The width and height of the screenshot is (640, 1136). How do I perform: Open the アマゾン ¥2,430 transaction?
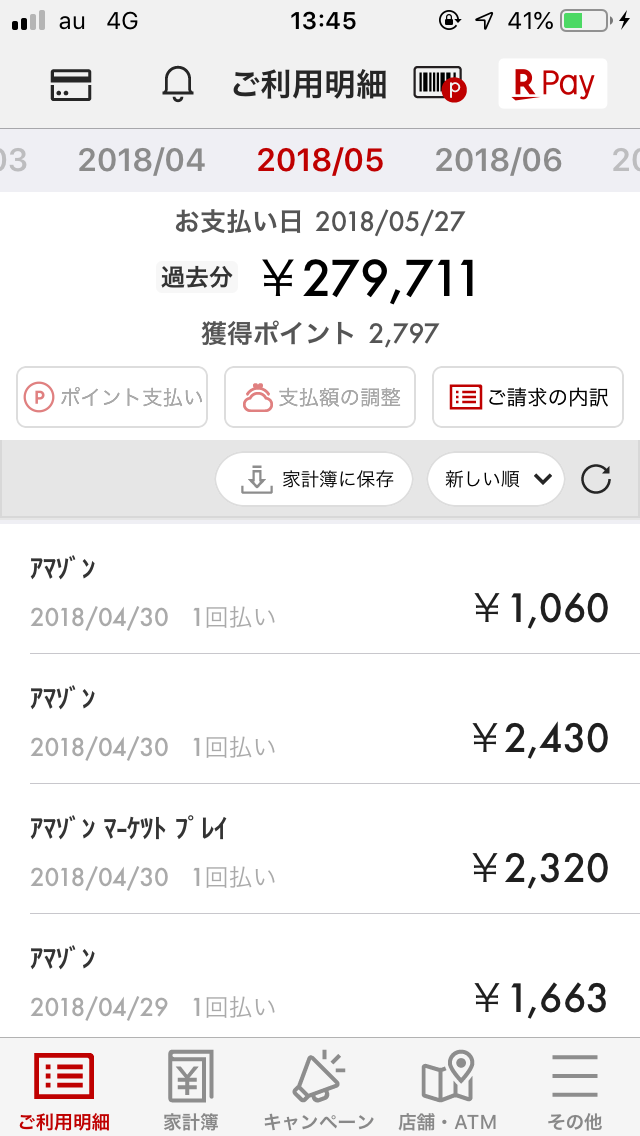coord(320,719)
